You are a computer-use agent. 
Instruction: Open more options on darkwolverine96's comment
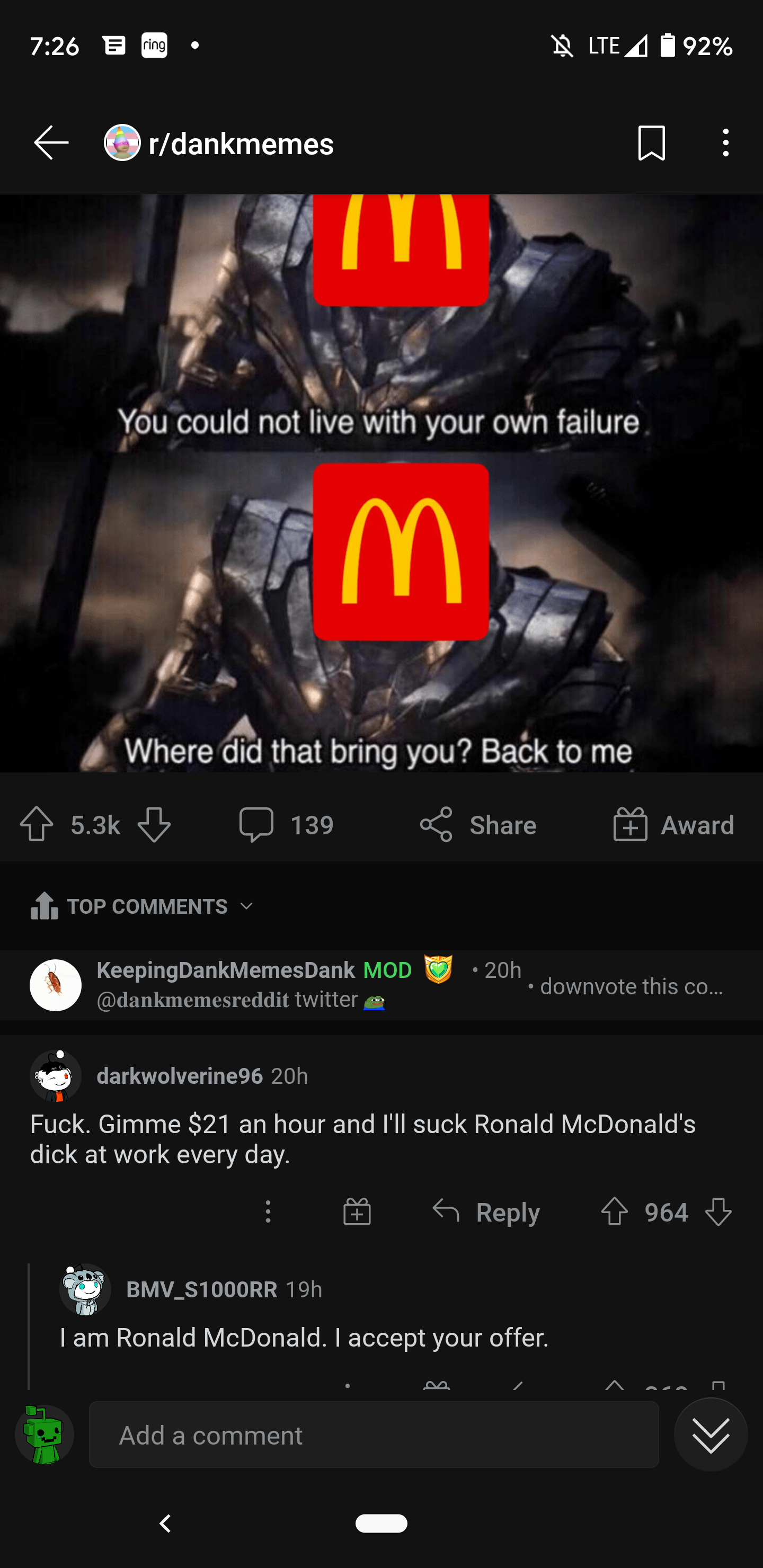point(268,1212)
